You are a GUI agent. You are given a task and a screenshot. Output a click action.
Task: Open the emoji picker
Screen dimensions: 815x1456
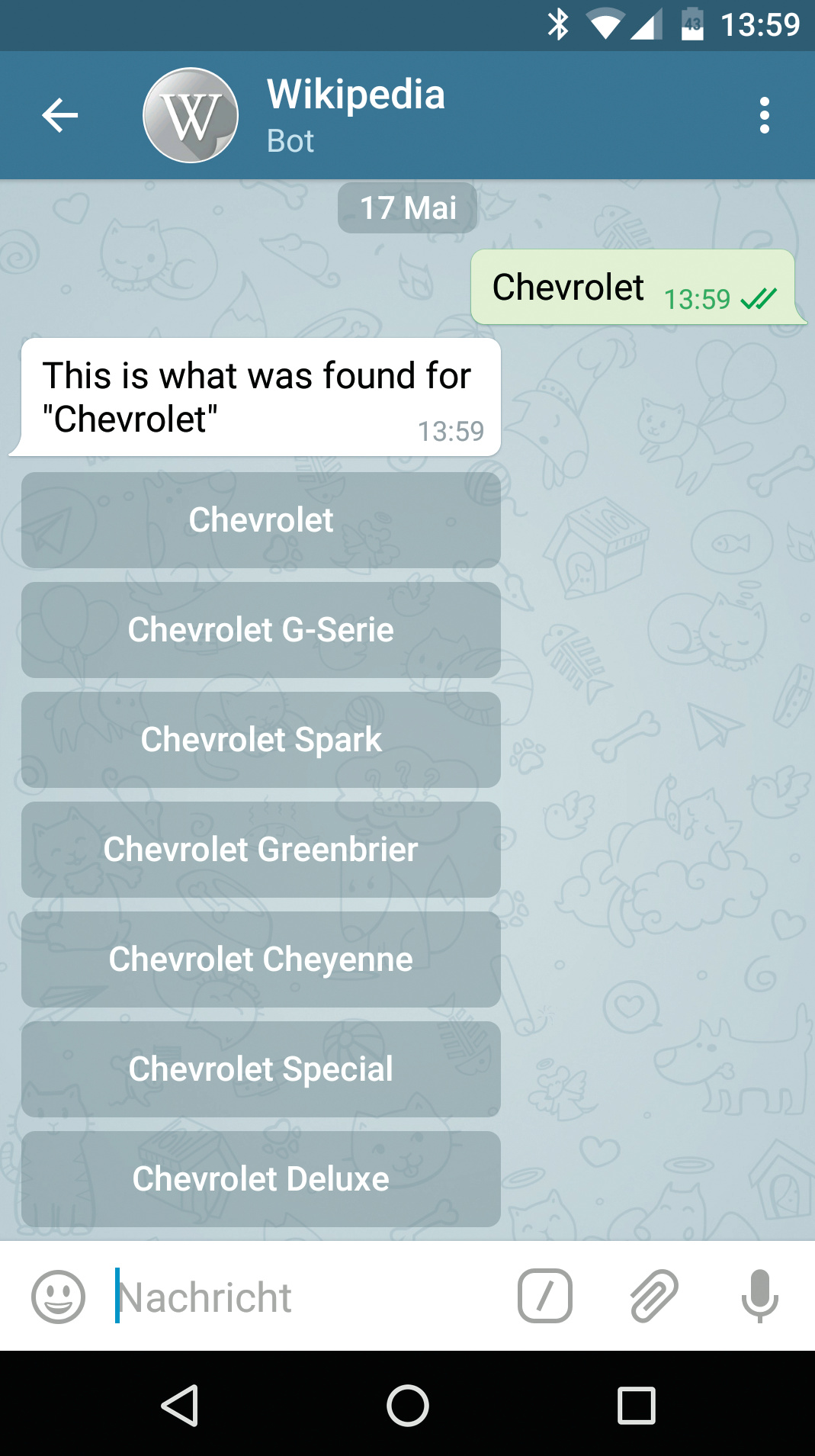click(x=58, y=1296)
